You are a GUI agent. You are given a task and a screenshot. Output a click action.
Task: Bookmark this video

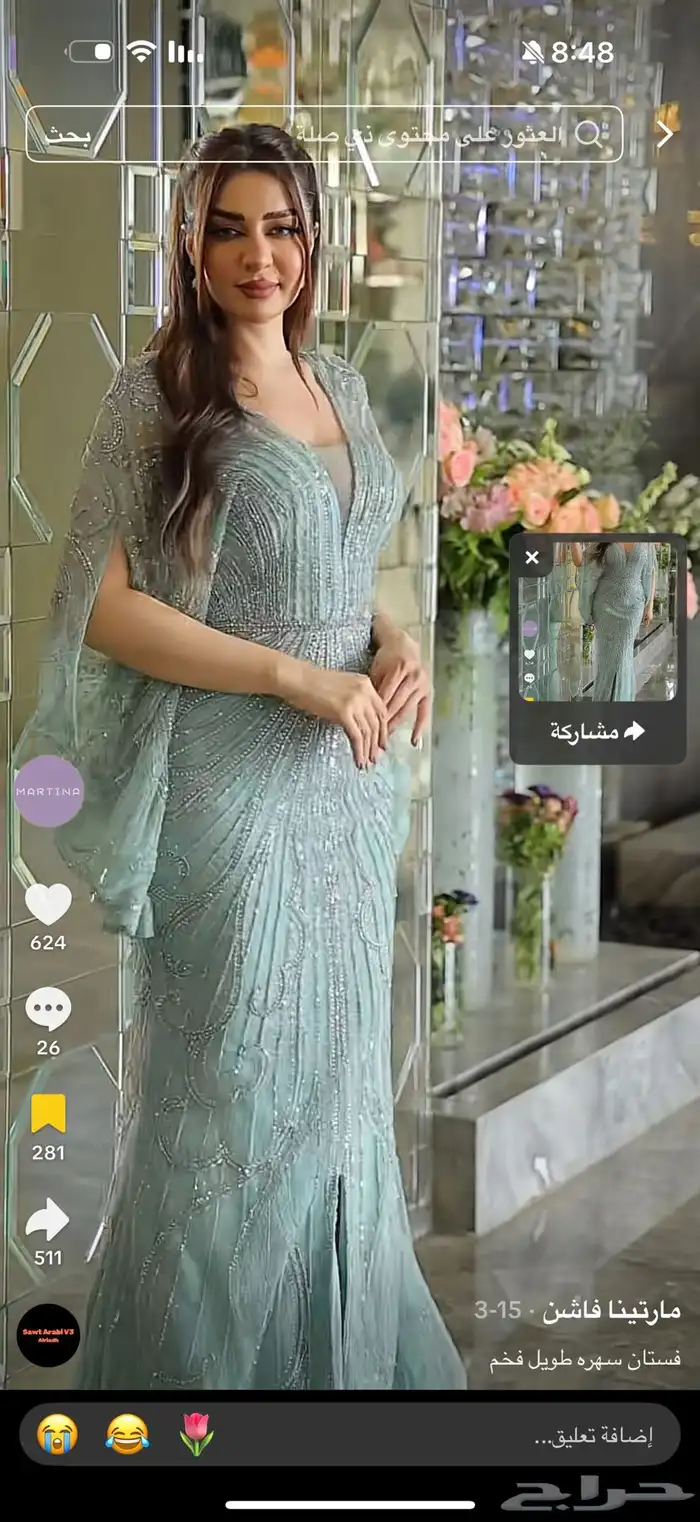48,1114
